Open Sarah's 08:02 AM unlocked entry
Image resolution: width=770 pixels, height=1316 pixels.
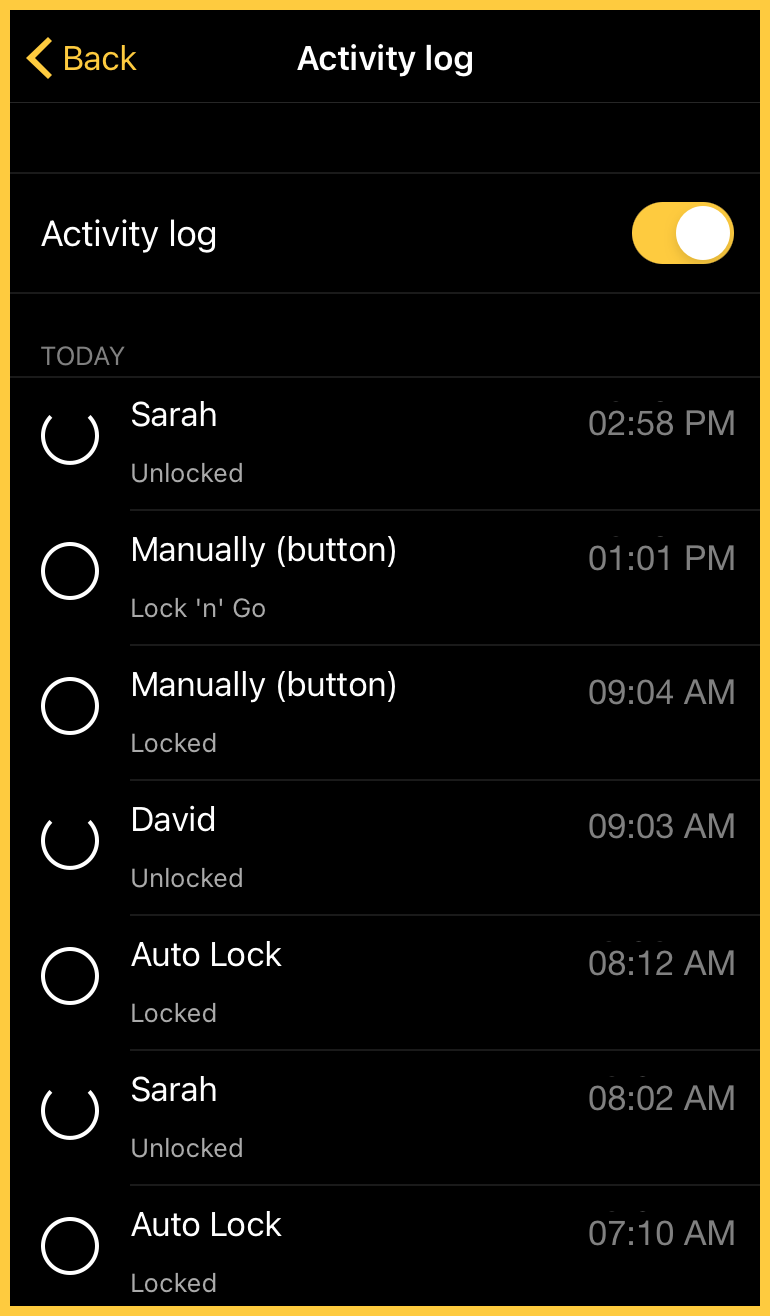pyautogui.click(x=385, y=1118)
